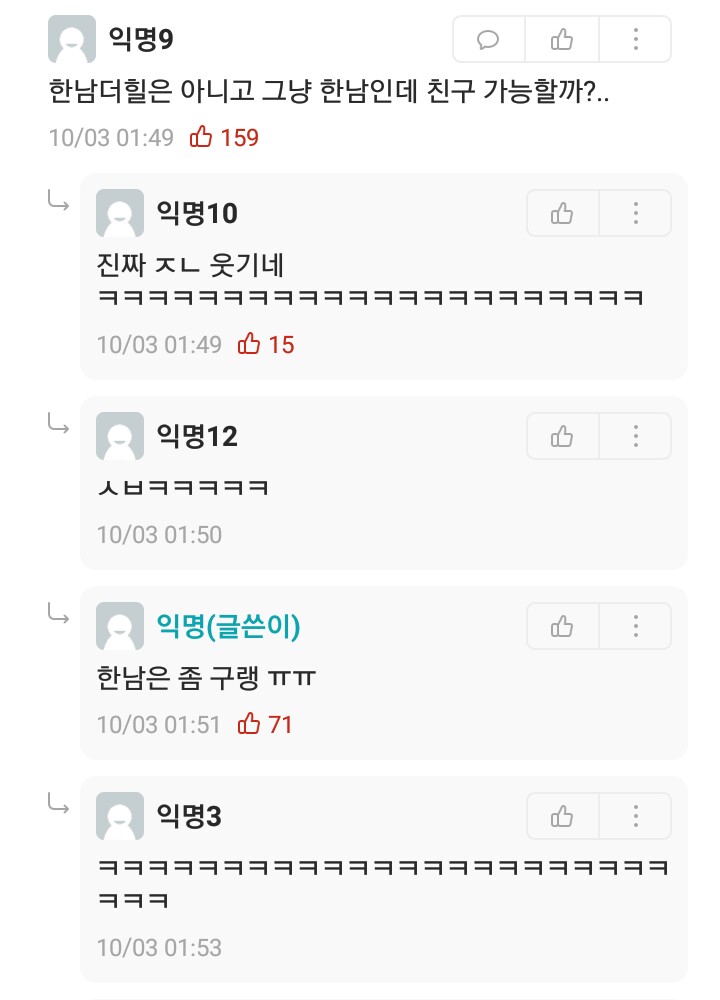Like 익명12's reply
Screen dimensions: 720x1000
click(562, 436)
